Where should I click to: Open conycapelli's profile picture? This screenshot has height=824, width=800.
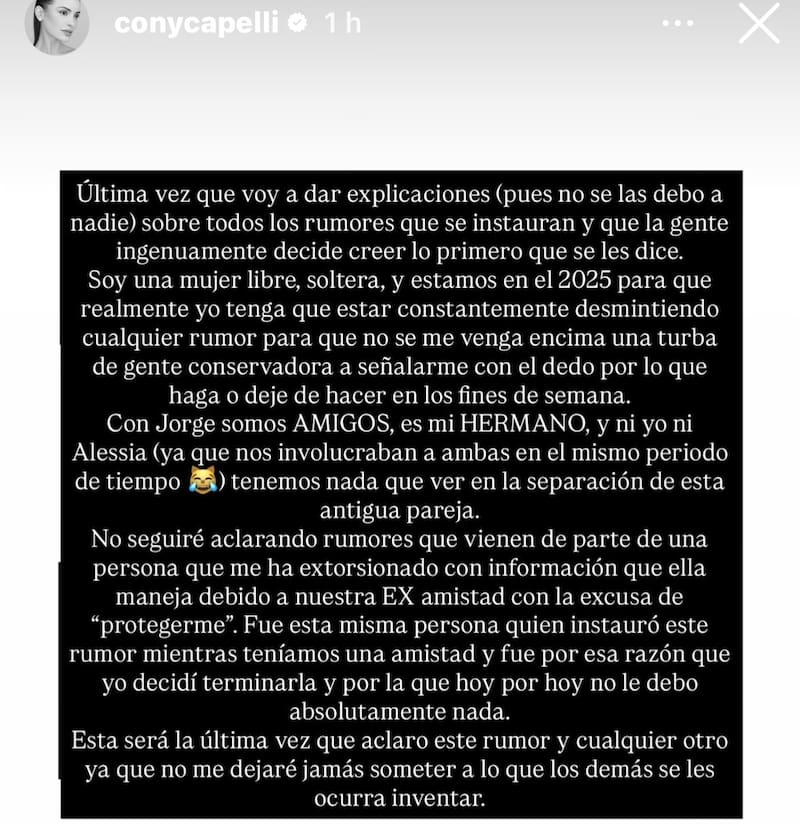(x=57, y=24)
